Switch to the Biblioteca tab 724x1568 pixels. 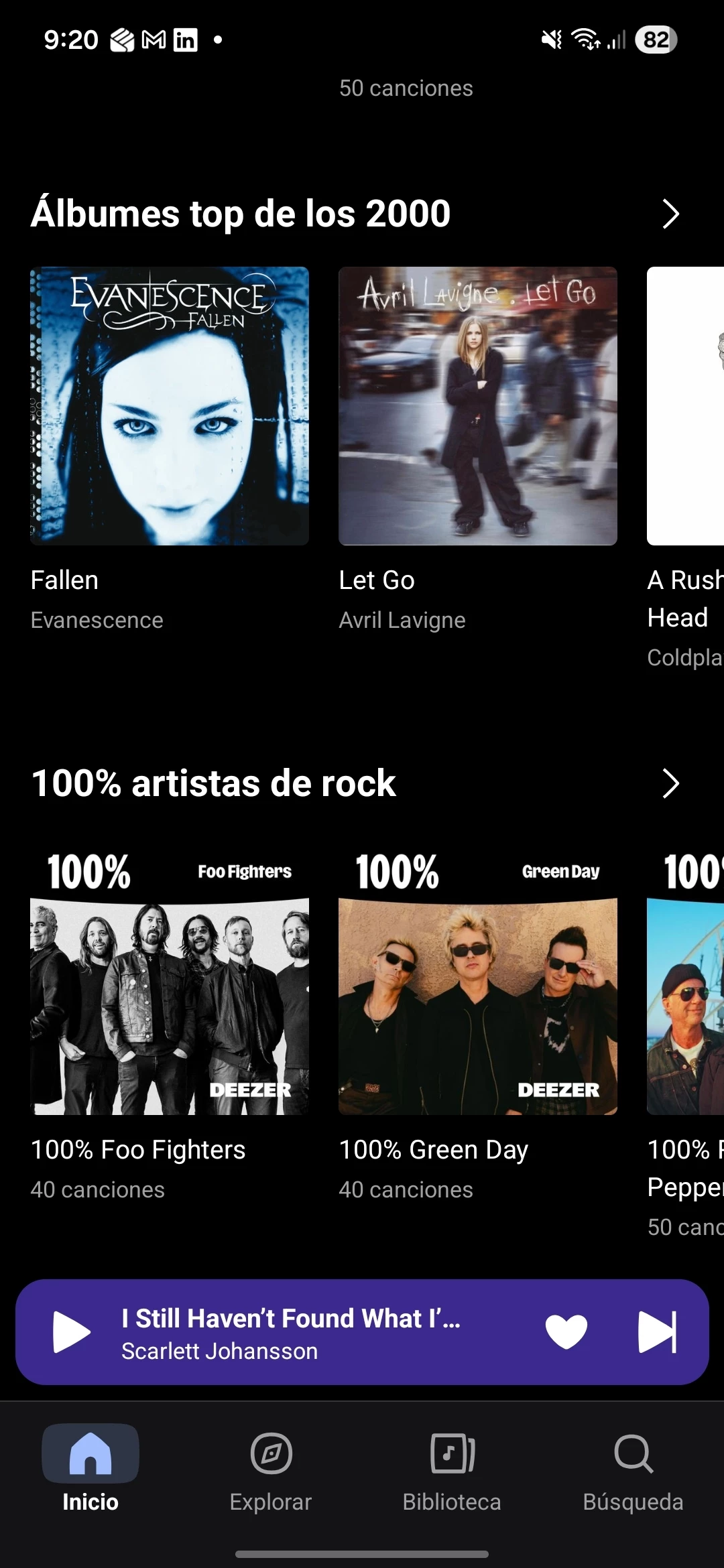coord(452,1467)
